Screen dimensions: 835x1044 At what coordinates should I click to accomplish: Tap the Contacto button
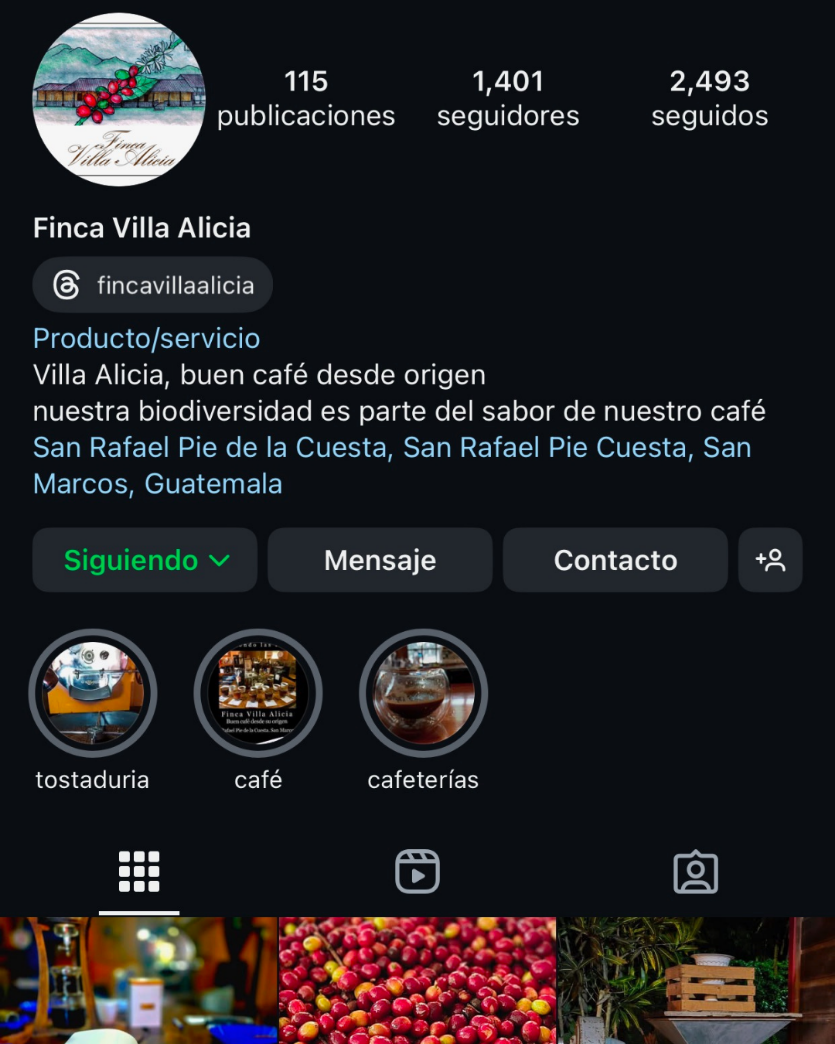pos(615,560)
